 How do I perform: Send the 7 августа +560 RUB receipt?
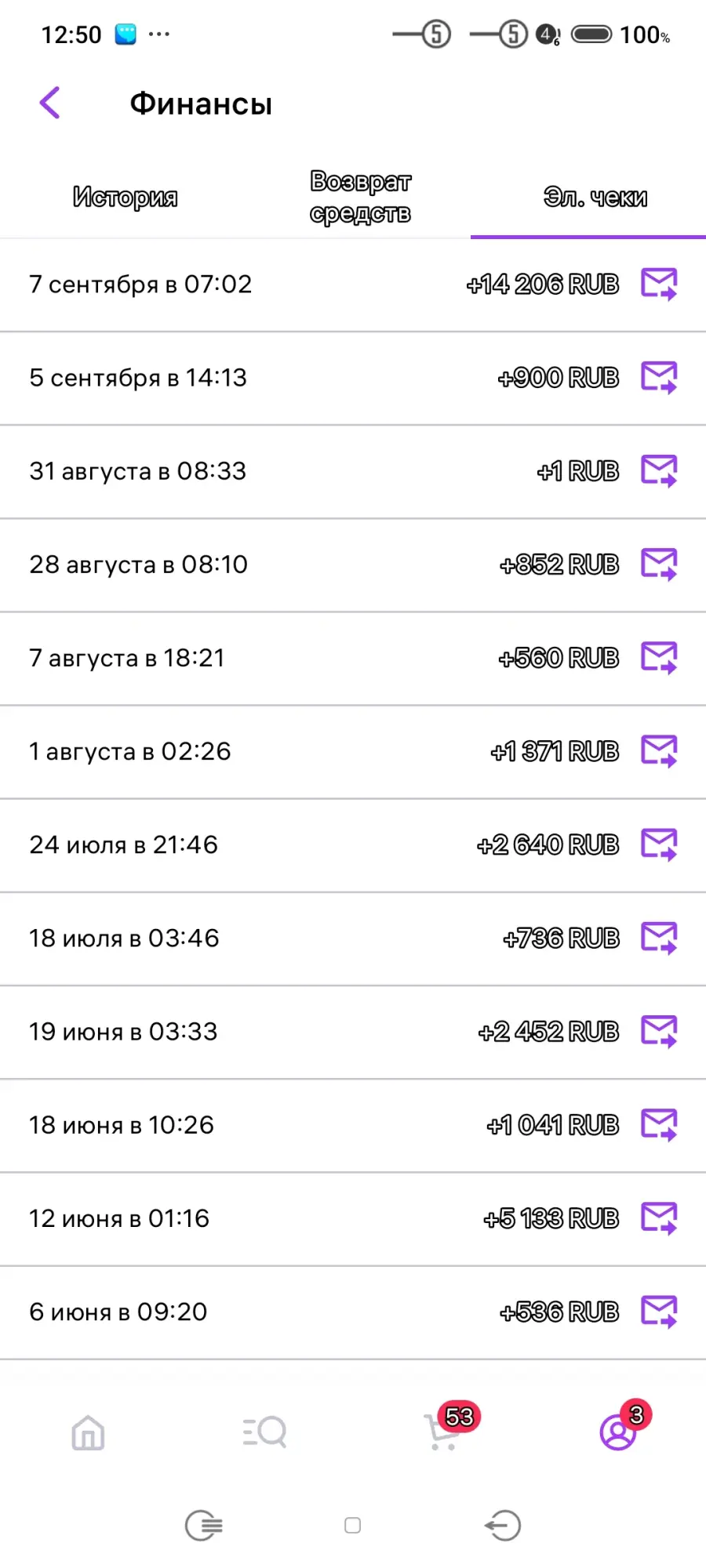[659, 657]
